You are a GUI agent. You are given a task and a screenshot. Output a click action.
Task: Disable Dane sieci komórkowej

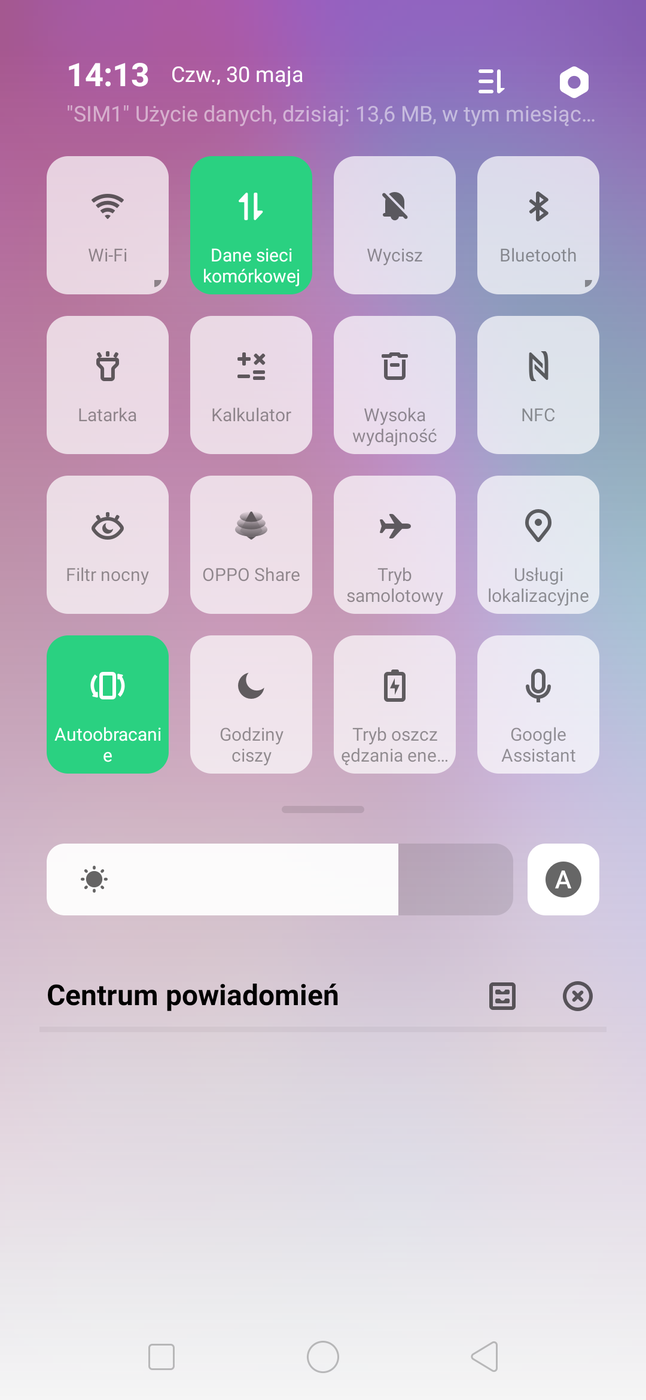(251, 224)
